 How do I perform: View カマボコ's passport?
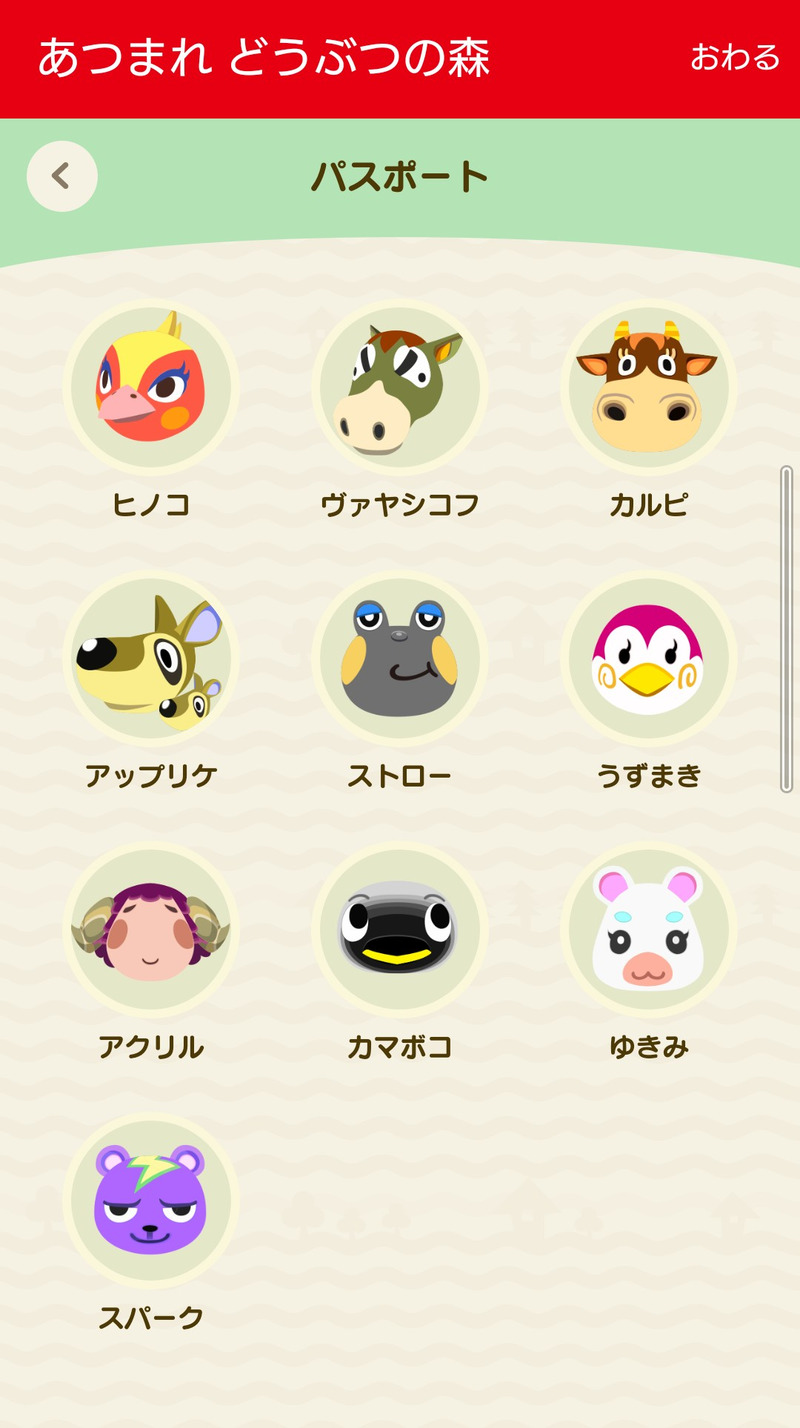(x=400, y=930)
